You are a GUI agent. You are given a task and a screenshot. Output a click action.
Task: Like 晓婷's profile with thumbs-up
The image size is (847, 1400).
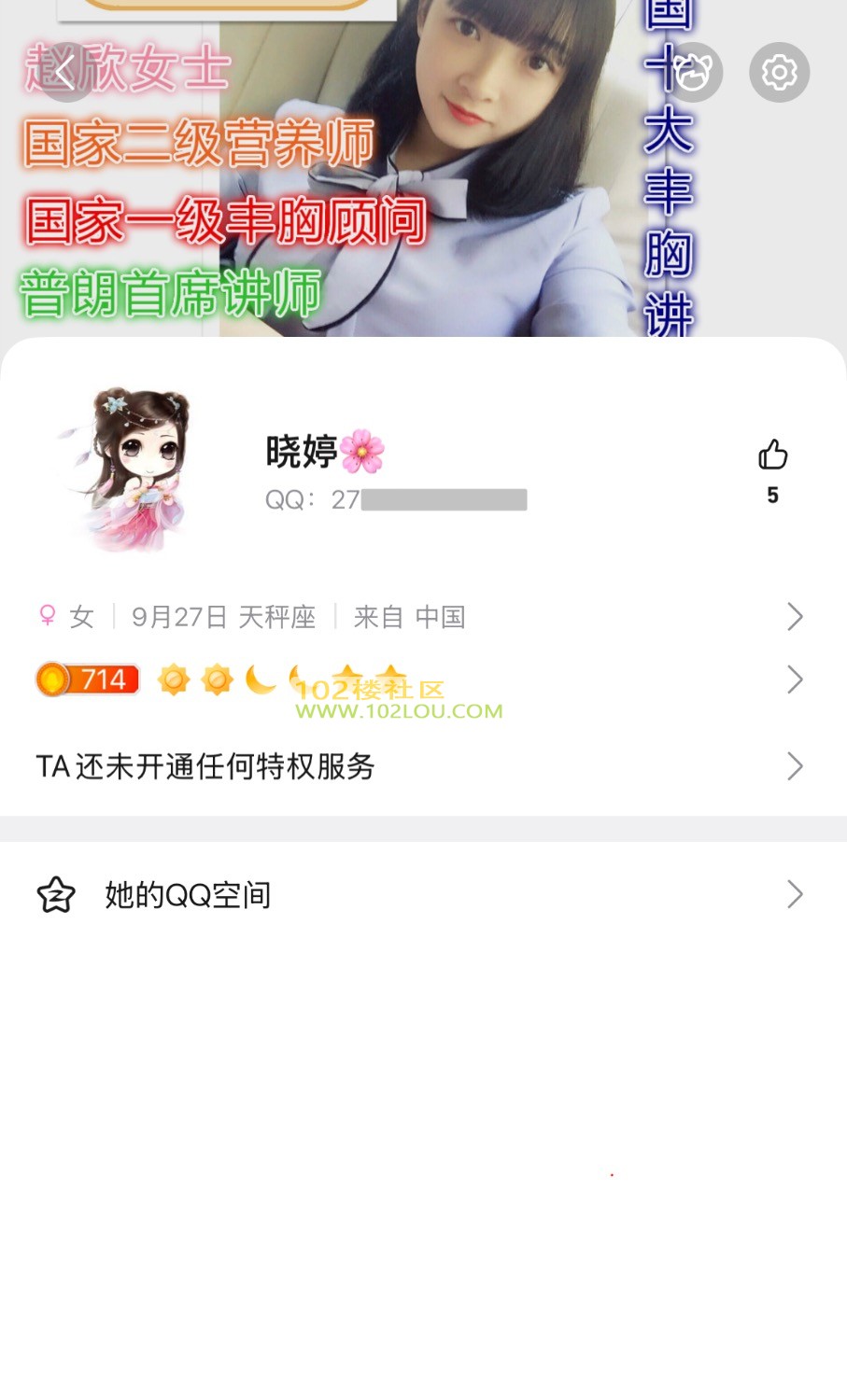tap(772, 456)
